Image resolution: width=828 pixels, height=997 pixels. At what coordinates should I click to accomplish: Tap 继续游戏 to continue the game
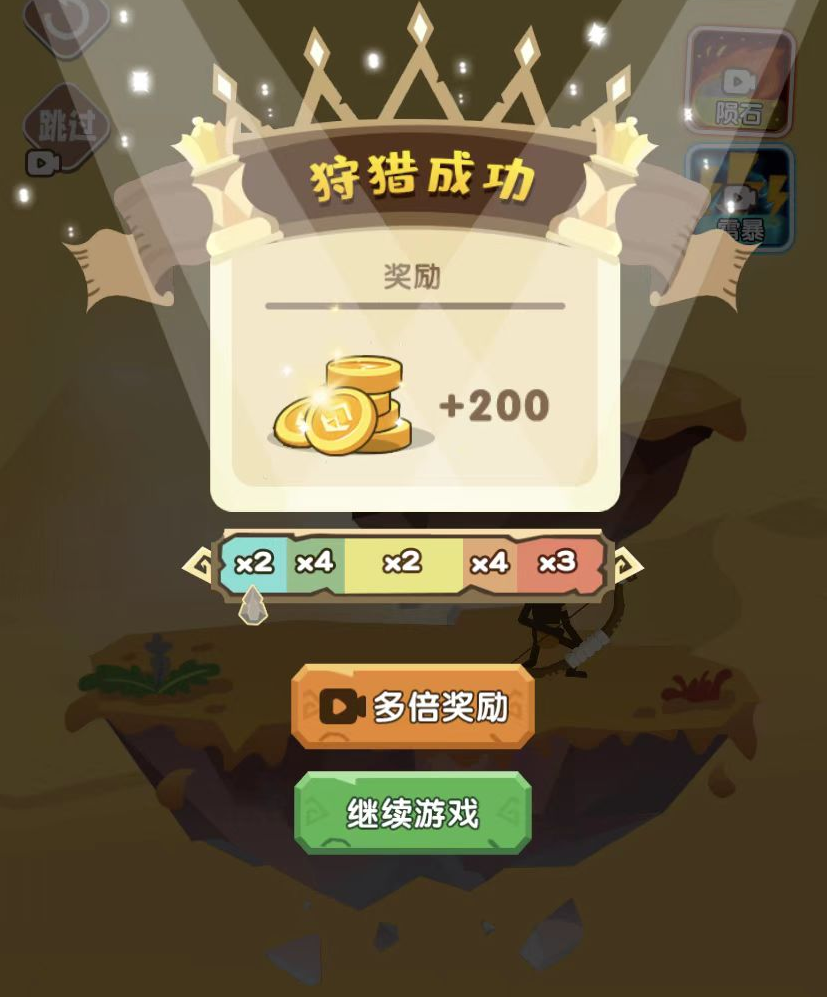[x=413, y=812]
